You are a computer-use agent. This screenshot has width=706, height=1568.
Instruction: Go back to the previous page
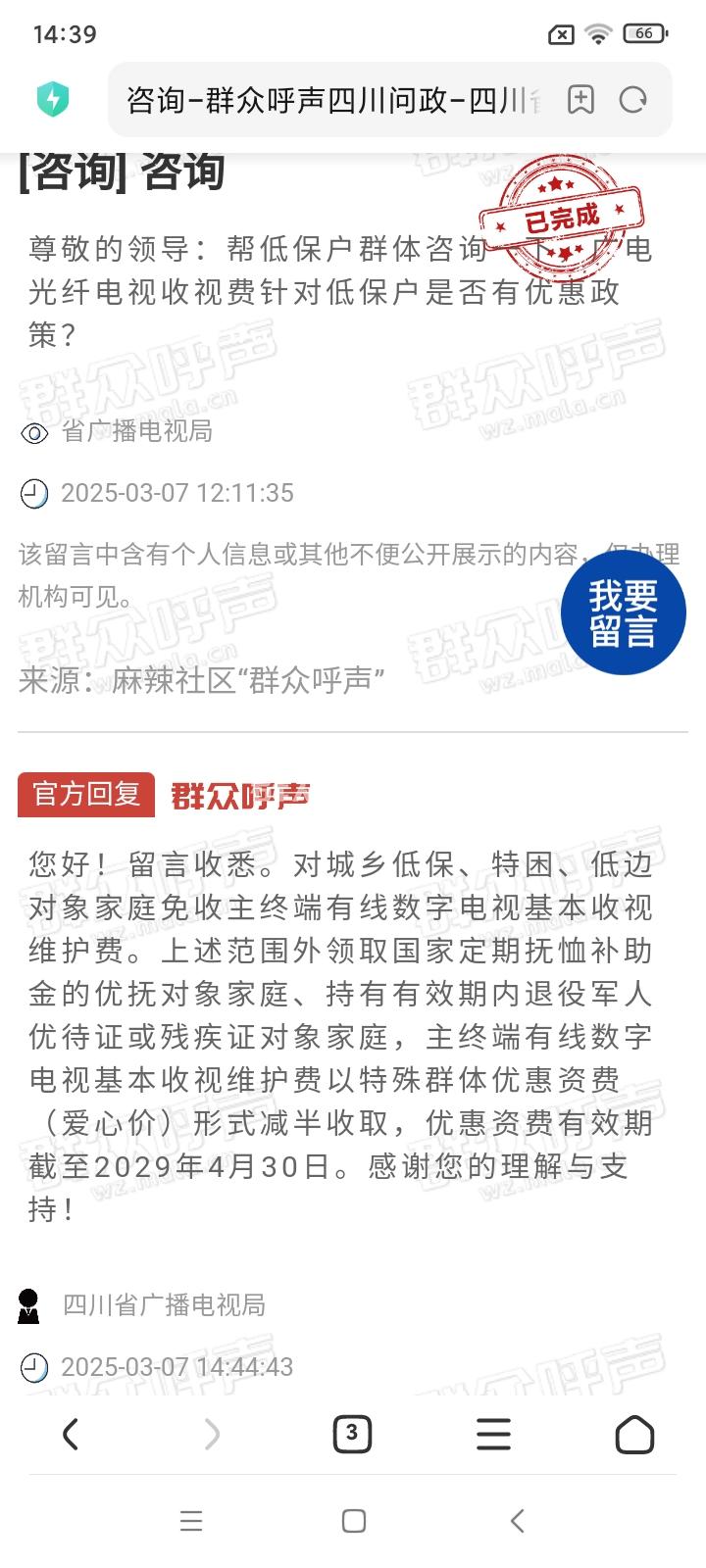tap(71, 1435)
